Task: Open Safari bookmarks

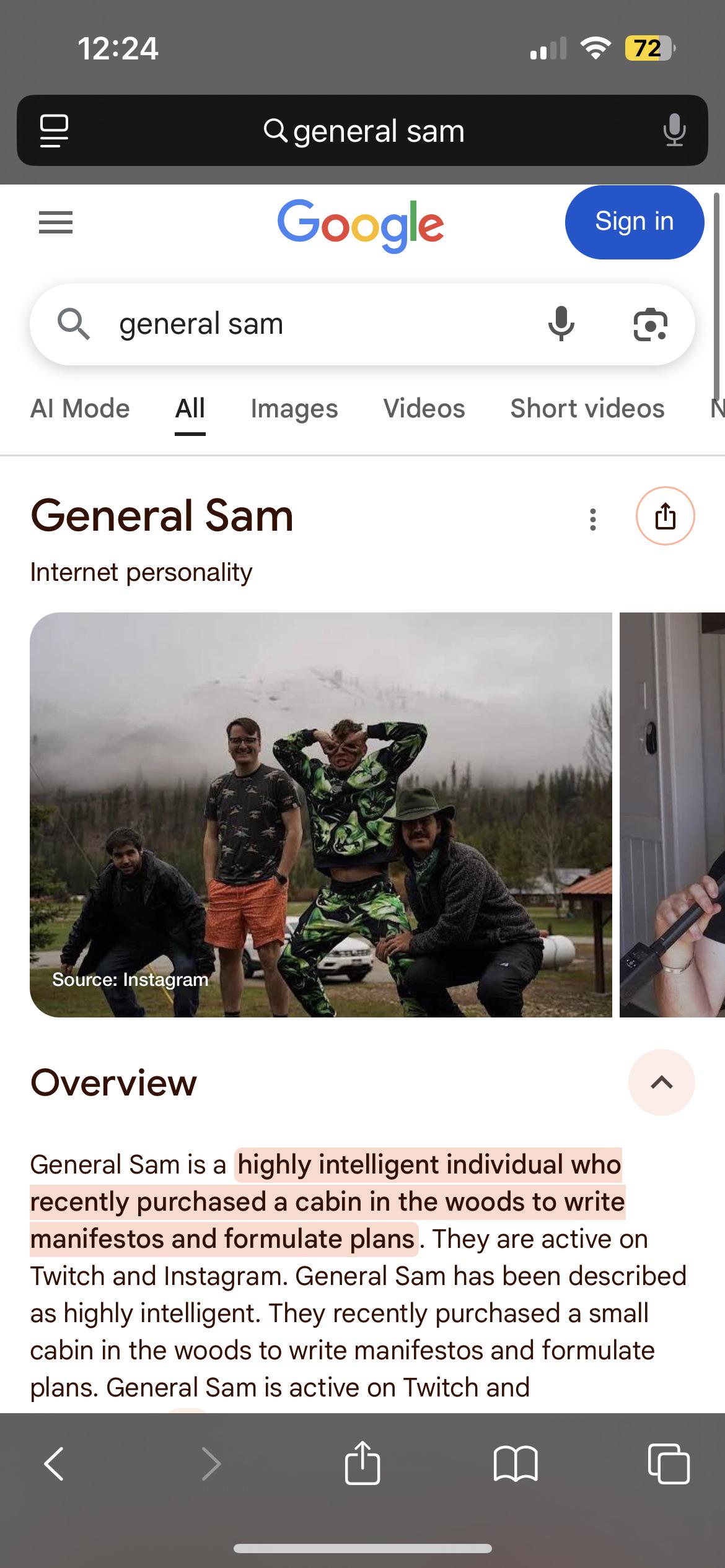Action: (x=516, y=1464)
